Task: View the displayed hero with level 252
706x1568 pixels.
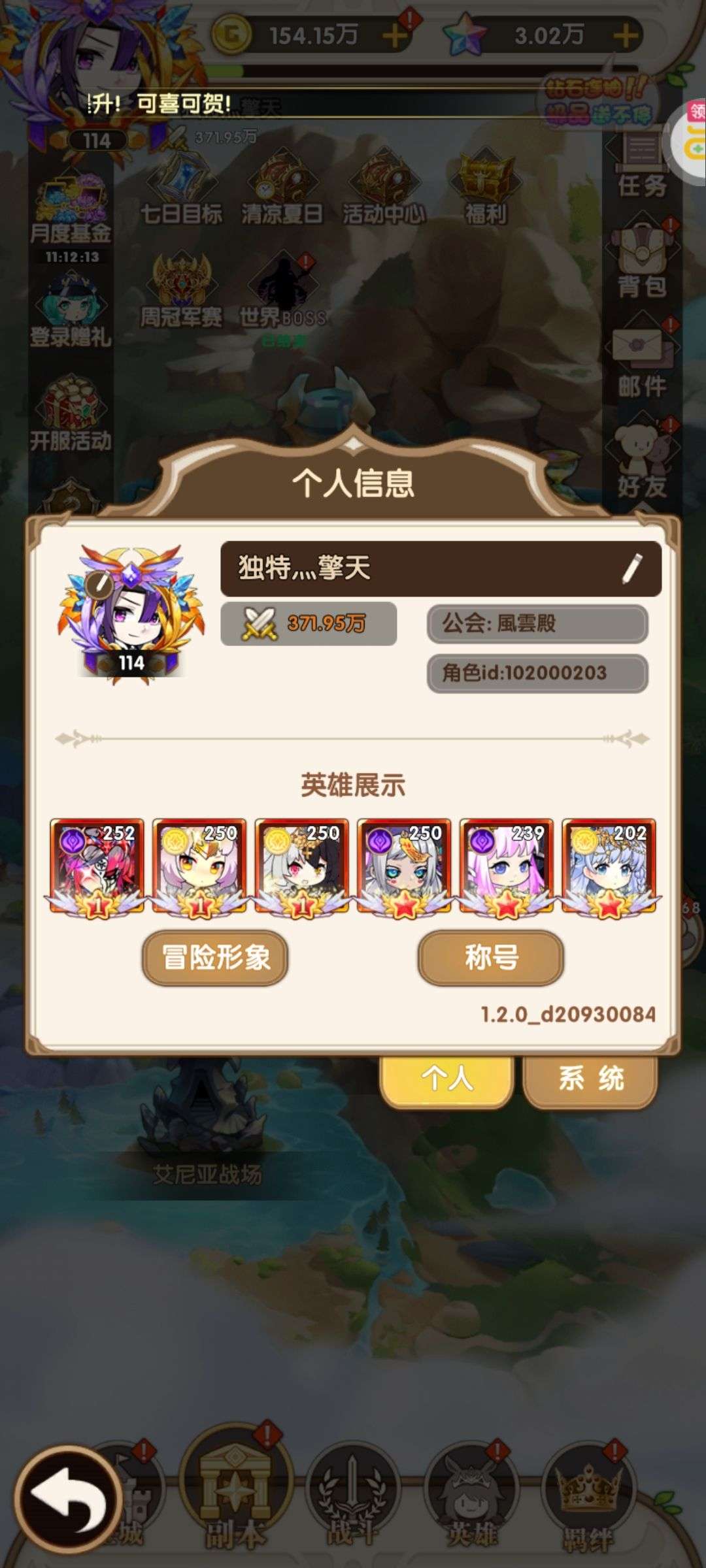Action: tap(97, 867)
